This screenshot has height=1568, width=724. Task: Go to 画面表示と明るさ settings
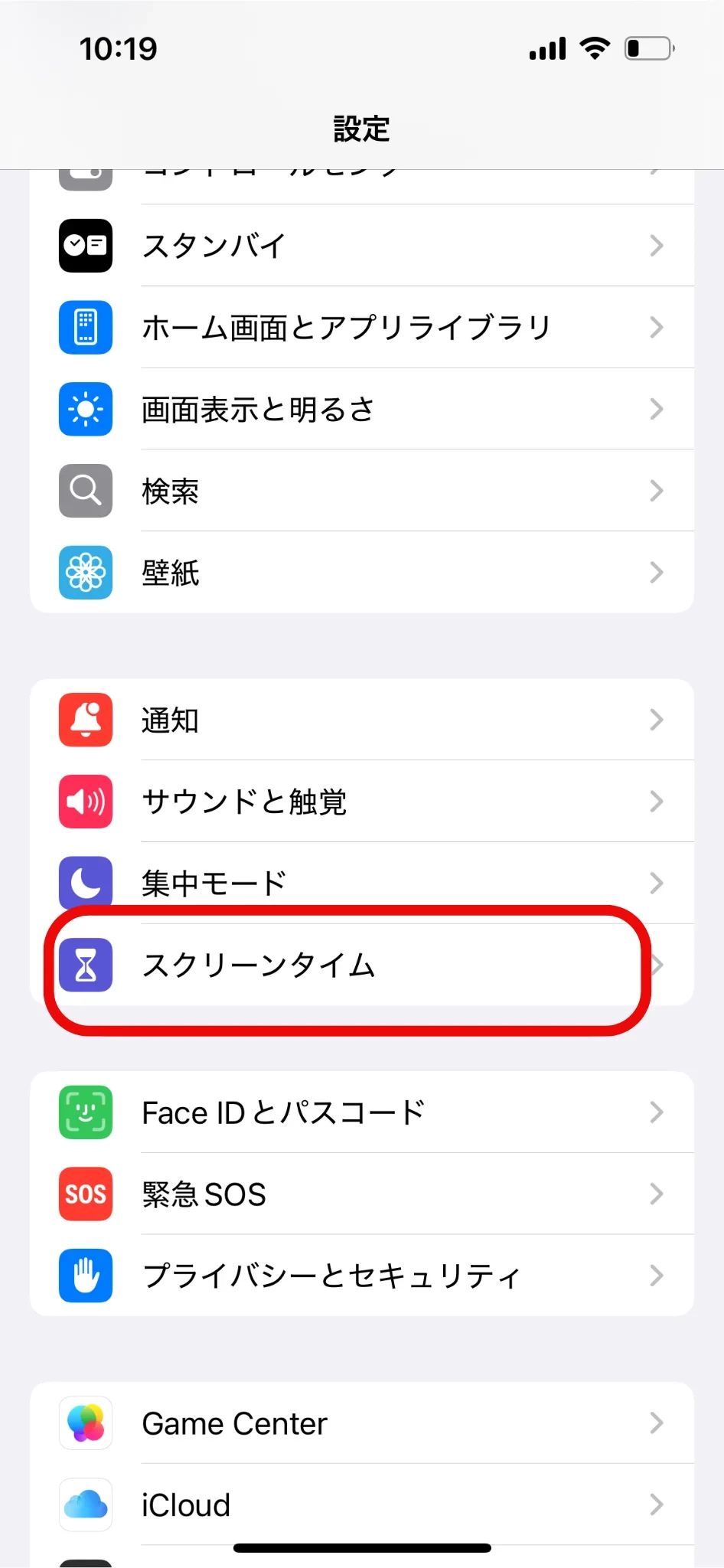pos(361,410)
